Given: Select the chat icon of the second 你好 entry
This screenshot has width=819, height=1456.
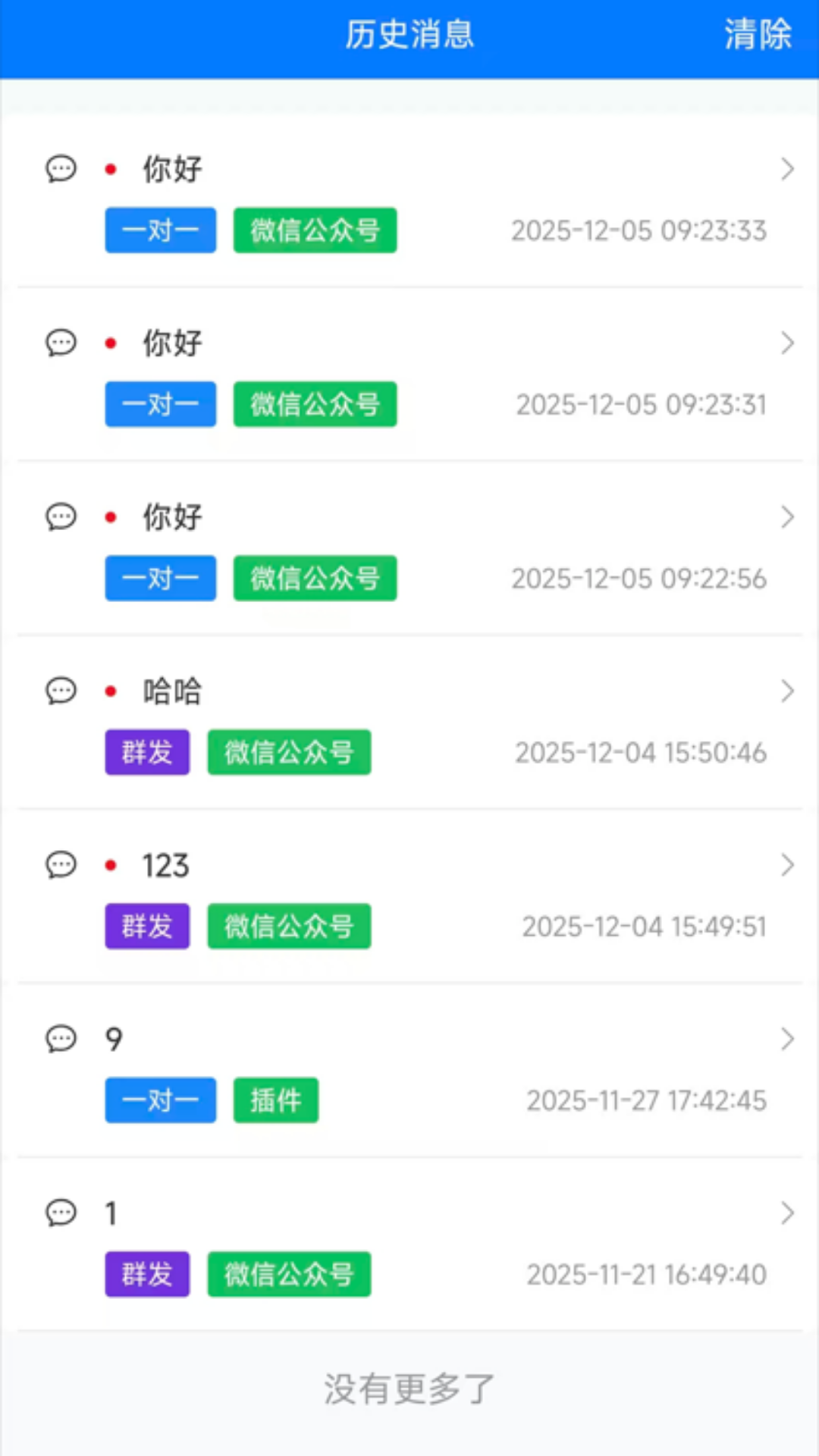Looking at the screenshot, I should pos(61,343).
